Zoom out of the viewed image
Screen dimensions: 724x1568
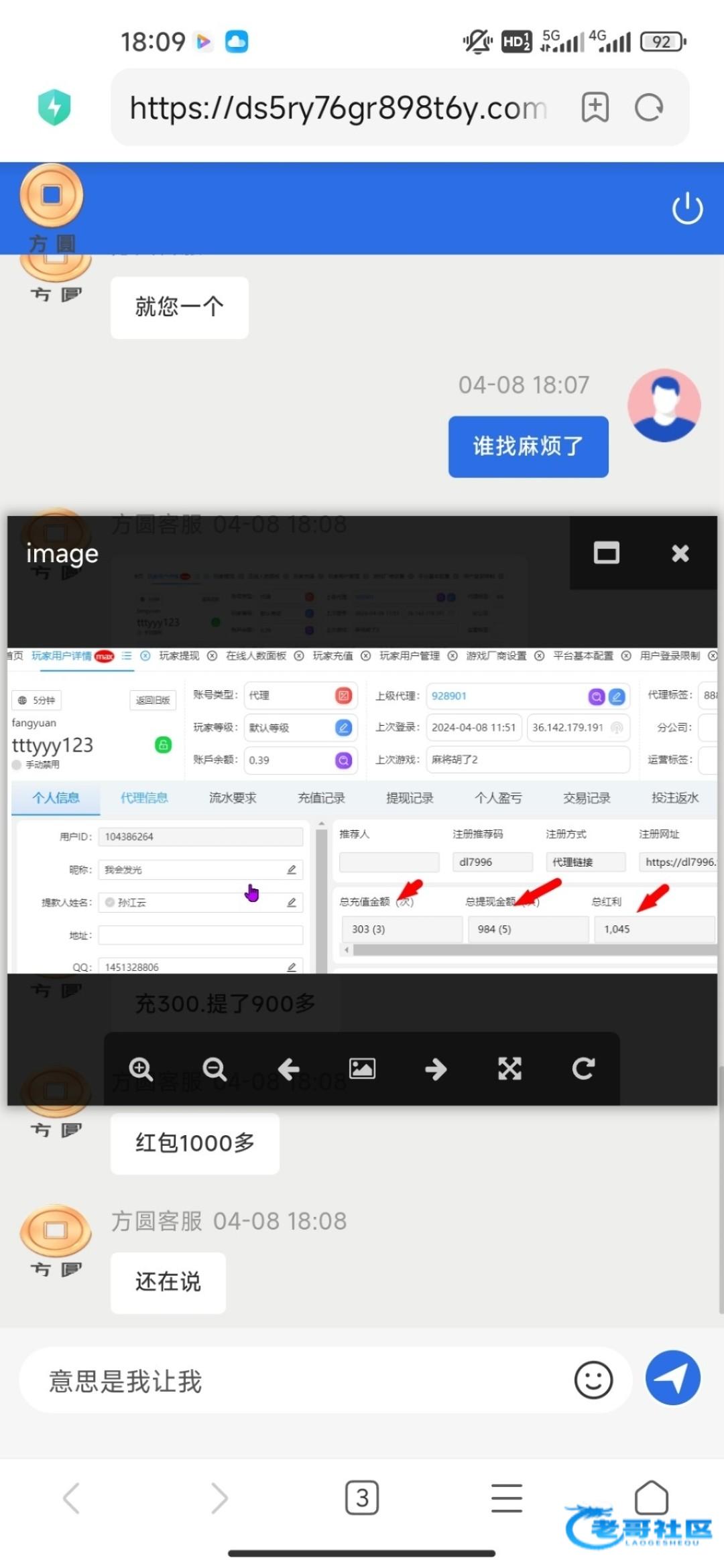215,1069
